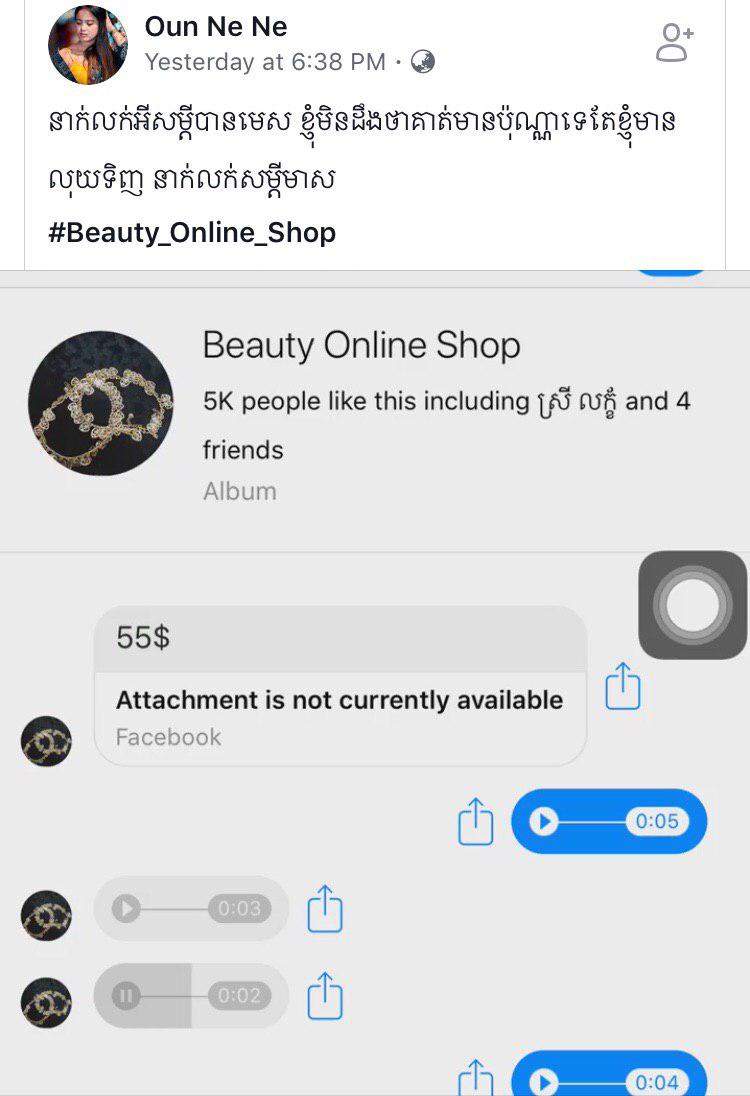
Task: Open the post's attached screenshot image
Action: (x=375, y=680)
